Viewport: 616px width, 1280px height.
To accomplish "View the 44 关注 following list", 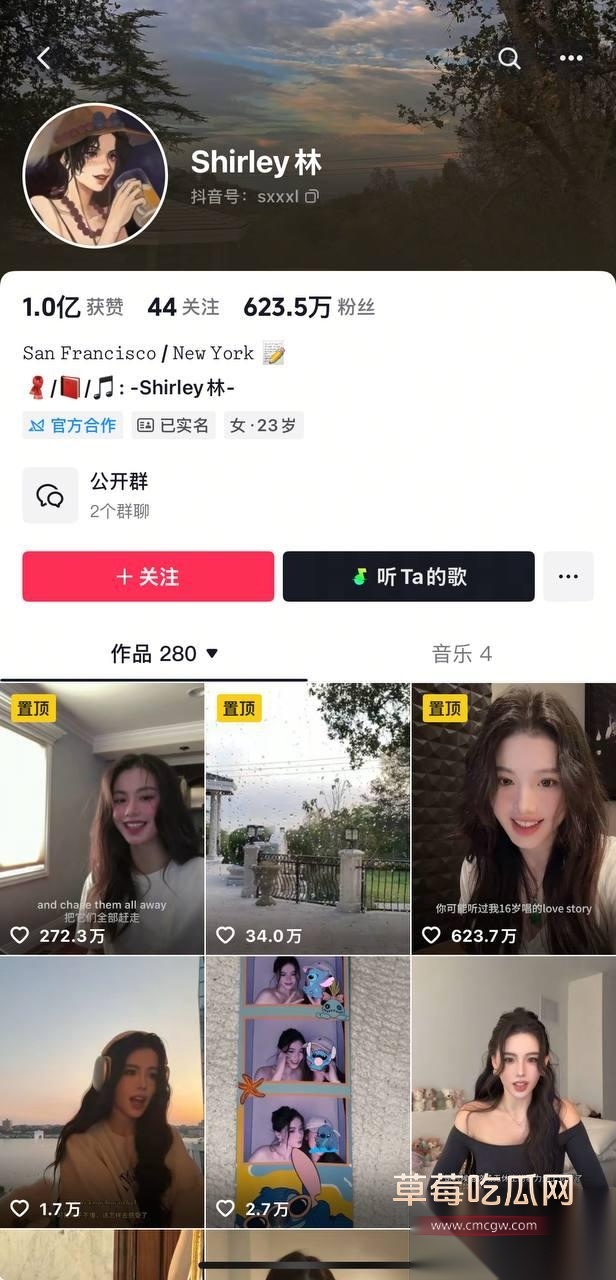I will click(183, 307).
